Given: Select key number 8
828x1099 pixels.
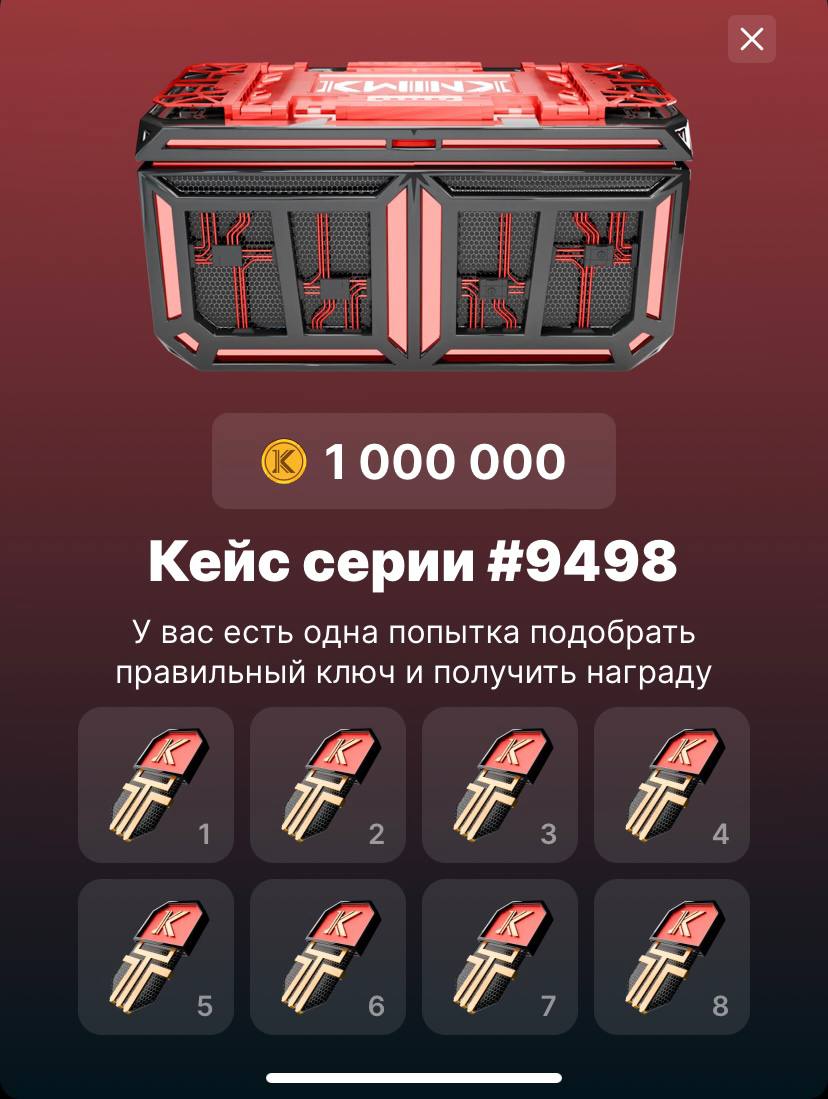Looking at the screenshot, I should [x=672, y=957].
